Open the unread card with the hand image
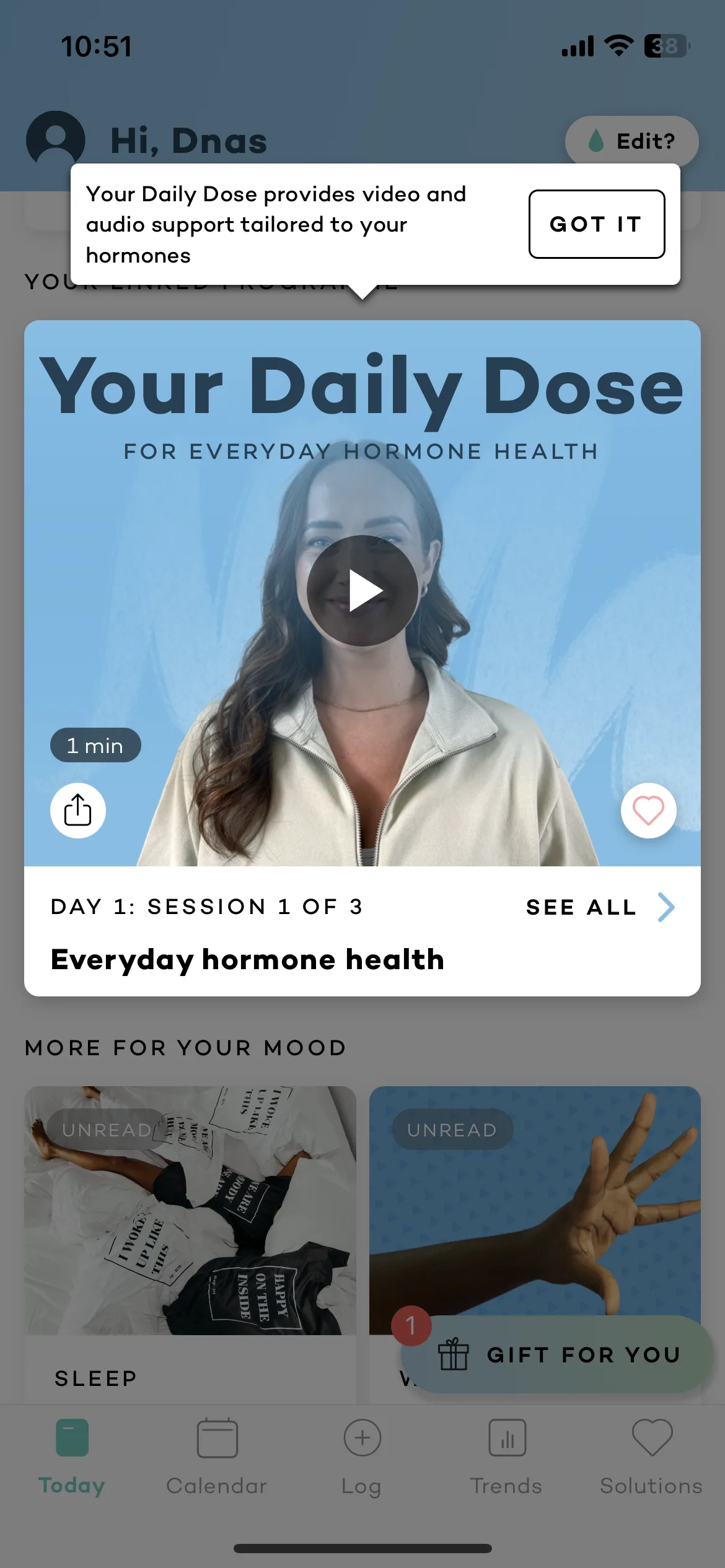 535,1201
